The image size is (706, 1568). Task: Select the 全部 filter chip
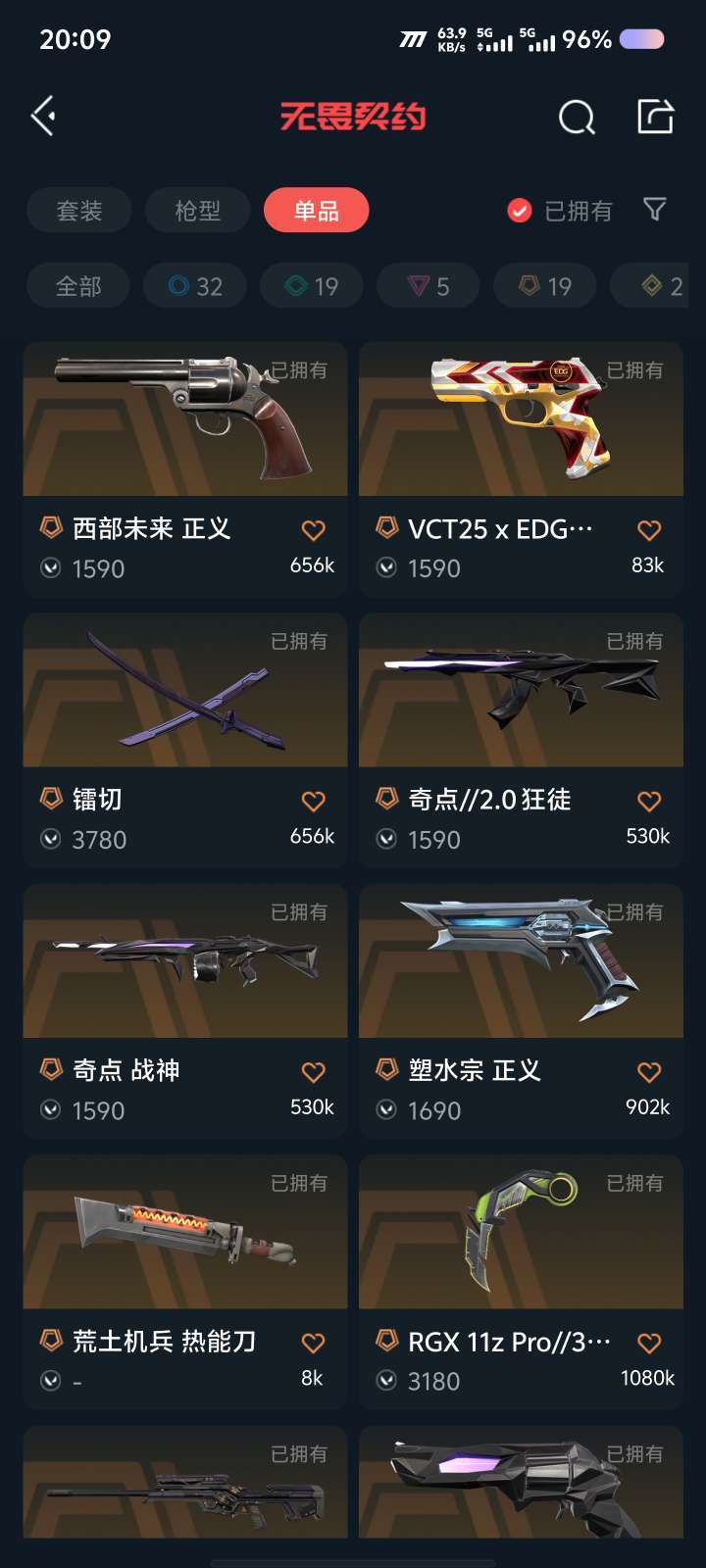(78, 286)
